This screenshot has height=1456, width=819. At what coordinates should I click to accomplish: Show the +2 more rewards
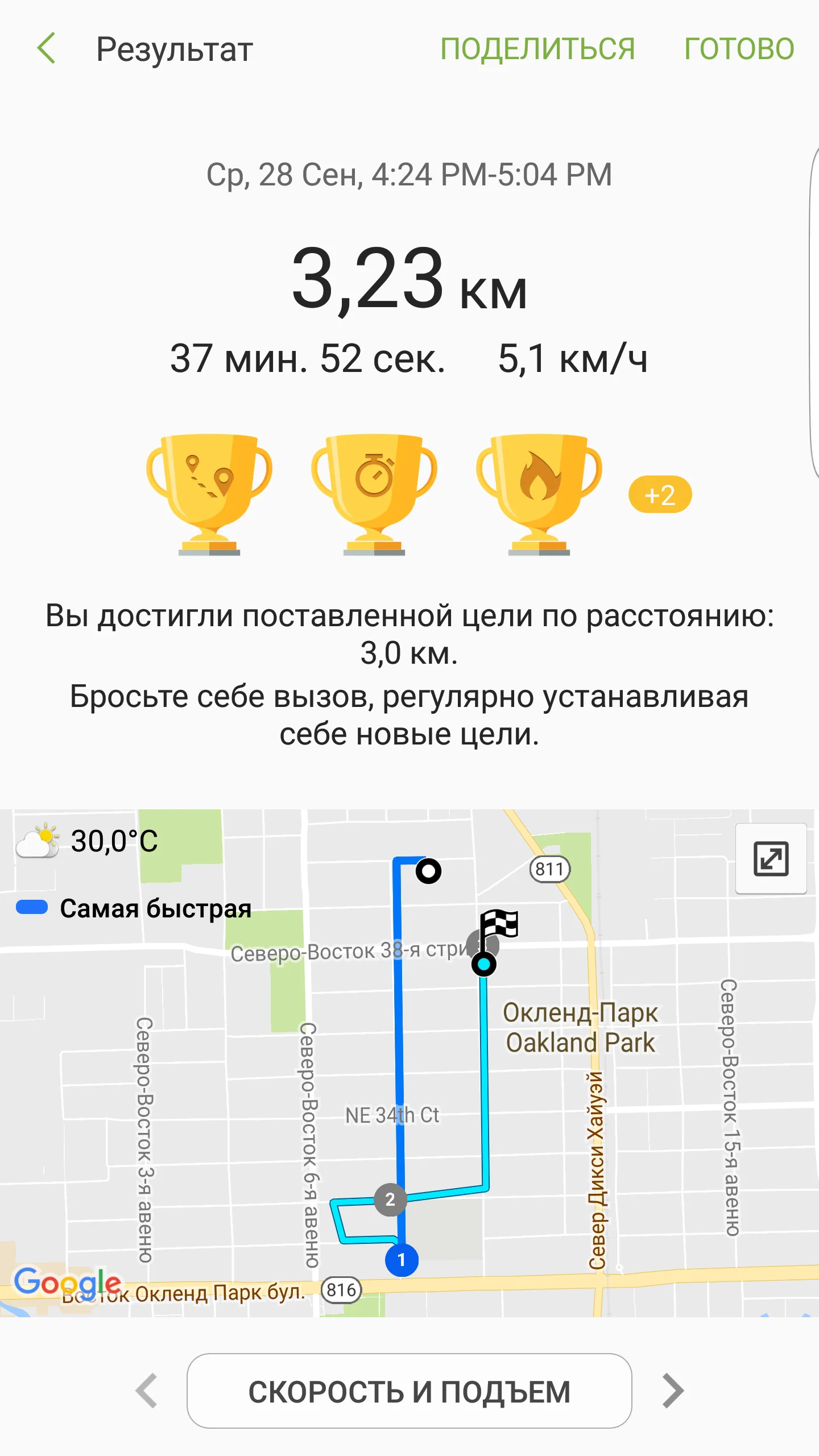click(660, 495)
